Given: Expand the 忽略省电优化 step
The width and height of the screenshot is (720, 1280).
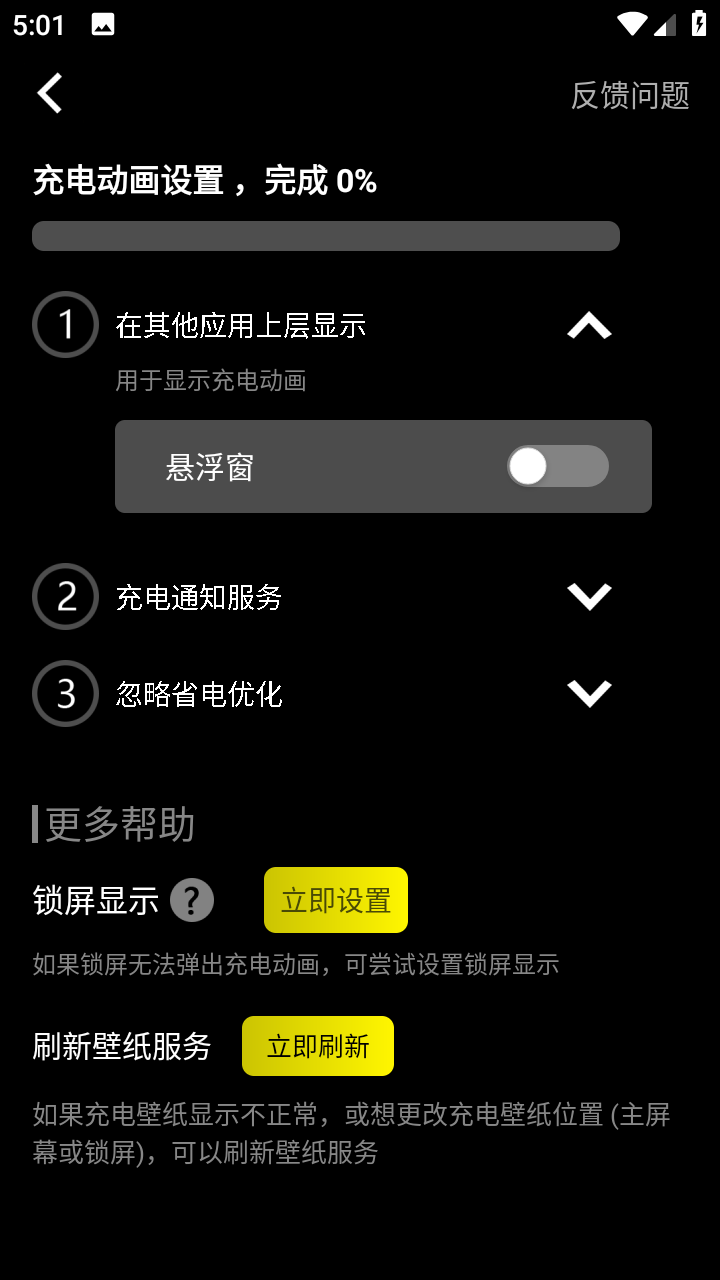Looking at the screenshot, I should (x=589, y=693).
